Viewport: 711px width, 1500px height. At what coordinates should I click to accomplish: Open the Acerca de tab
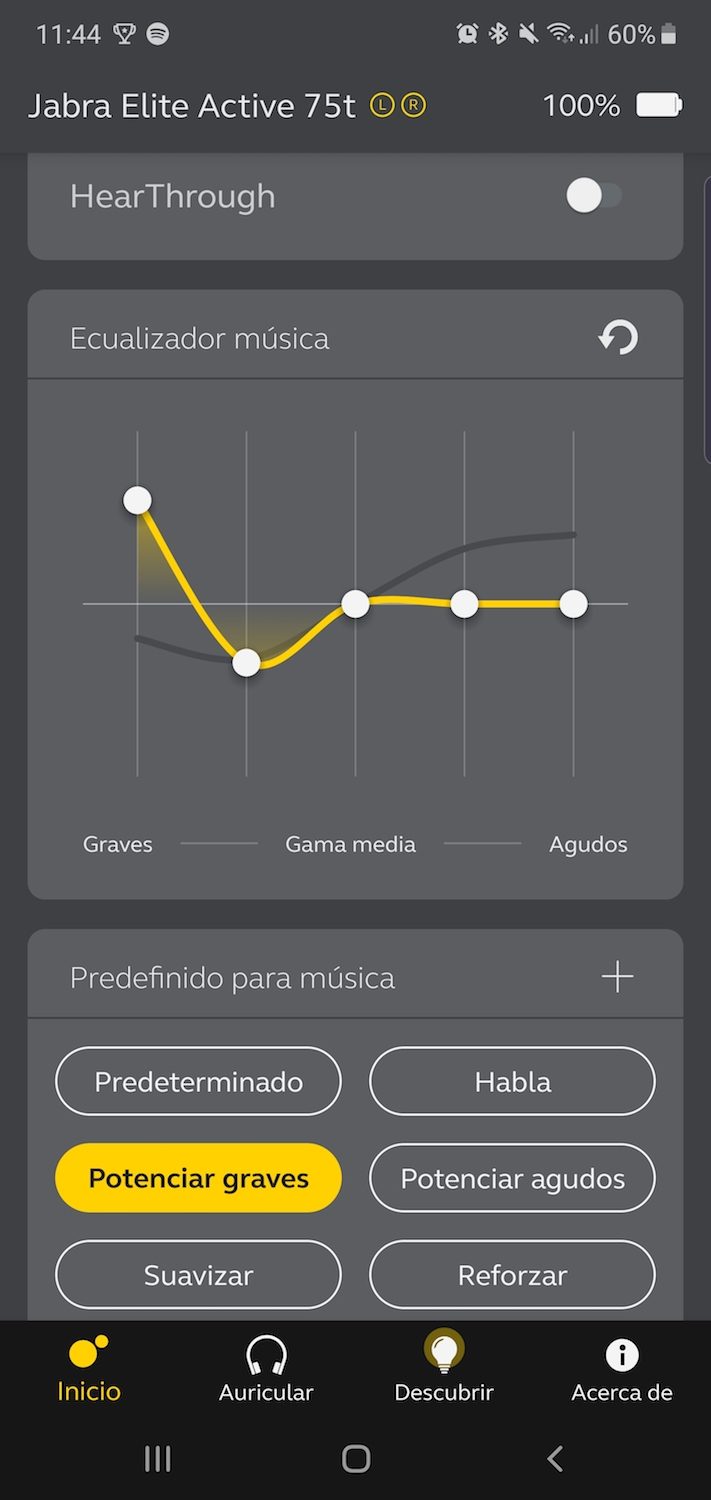[621, 1370]
